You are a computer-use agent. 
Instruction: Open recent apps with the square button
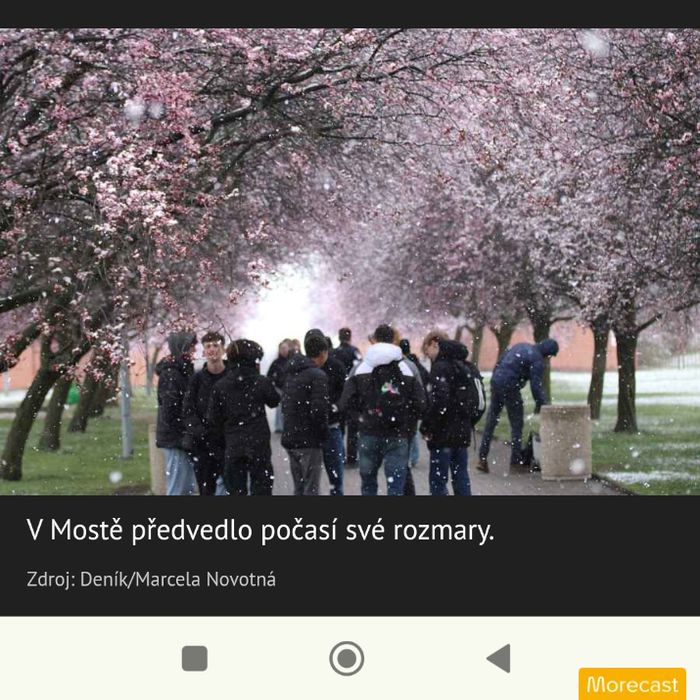195,658
